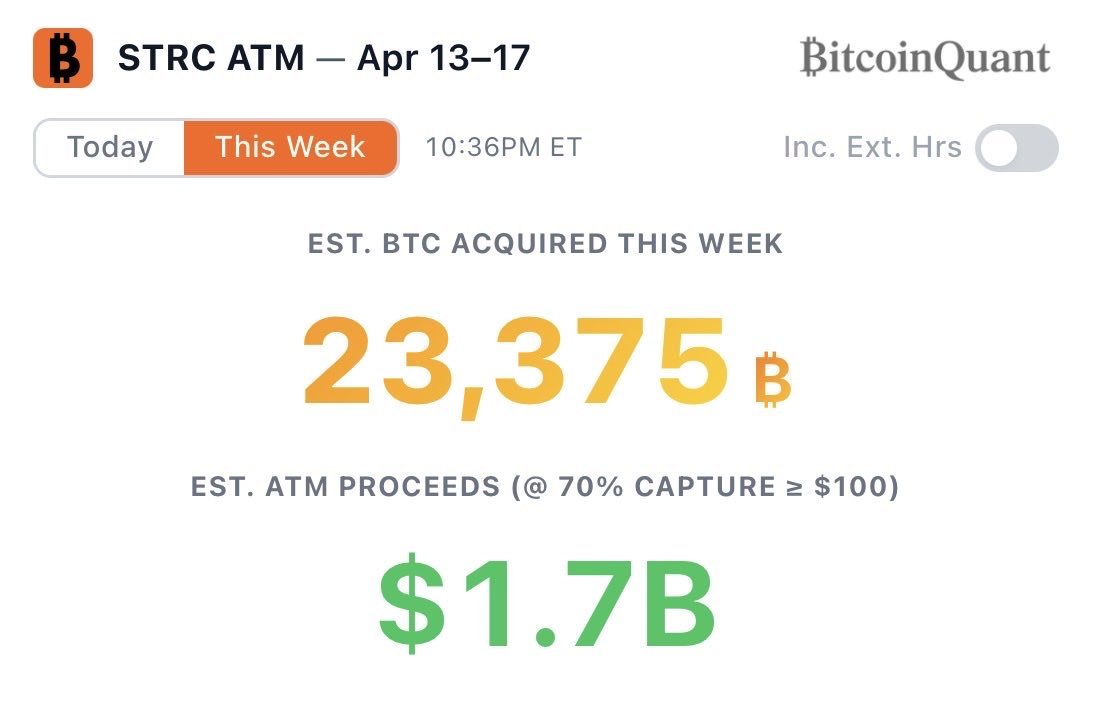This screenshot has width=1096, height=708.
Task: Select the This Week segment
Action: click(x=290, y=148)
